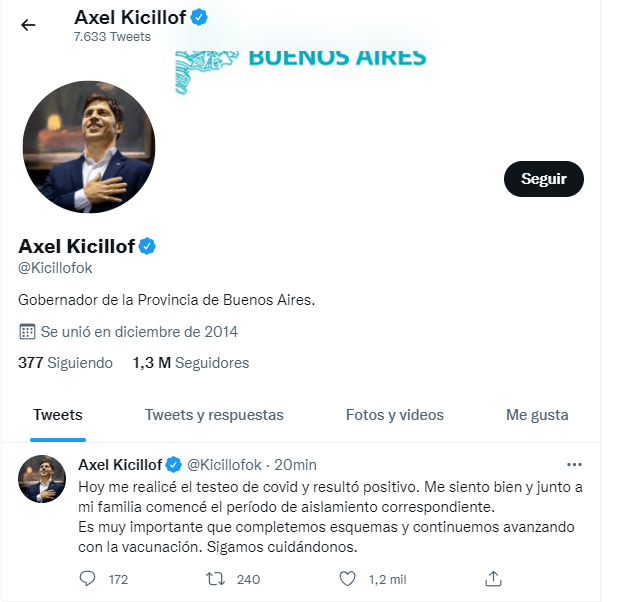Screen dimensions: 620x602
Task: Switch to the Tweets tab
Action: point(58,415)
